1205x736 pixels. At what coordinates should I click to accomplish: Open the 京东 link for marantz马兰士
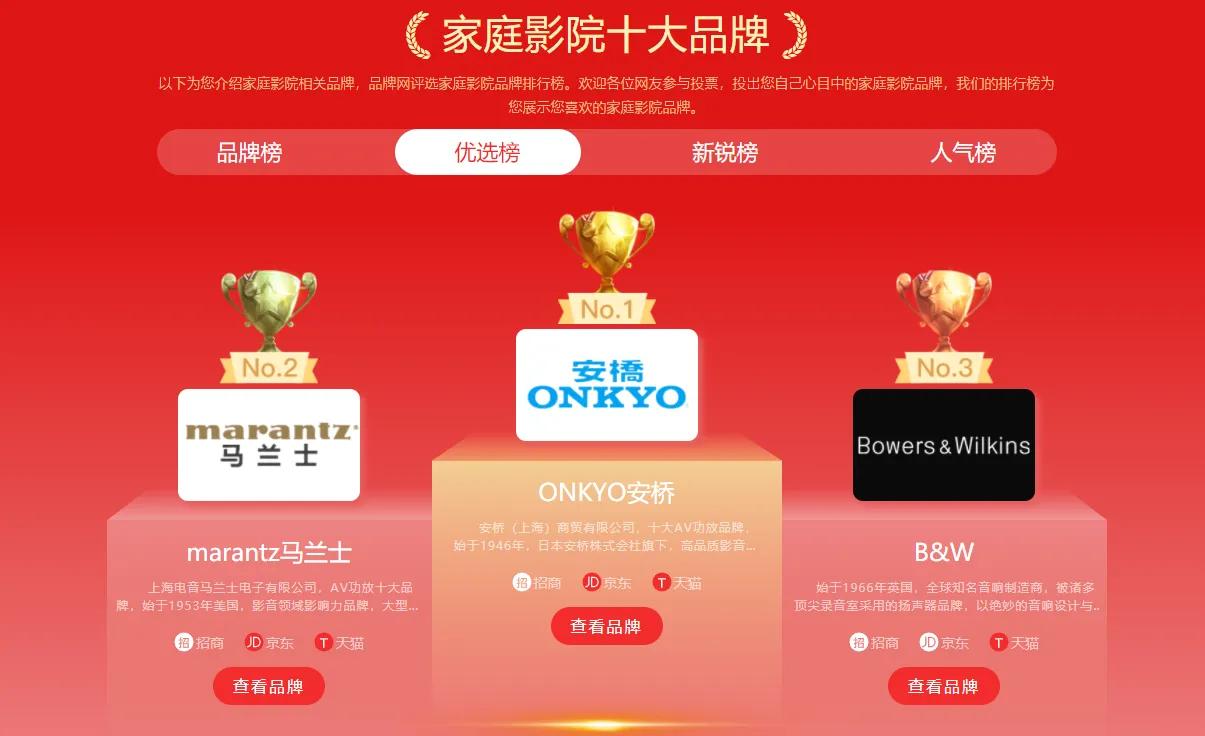coord(269,643)
